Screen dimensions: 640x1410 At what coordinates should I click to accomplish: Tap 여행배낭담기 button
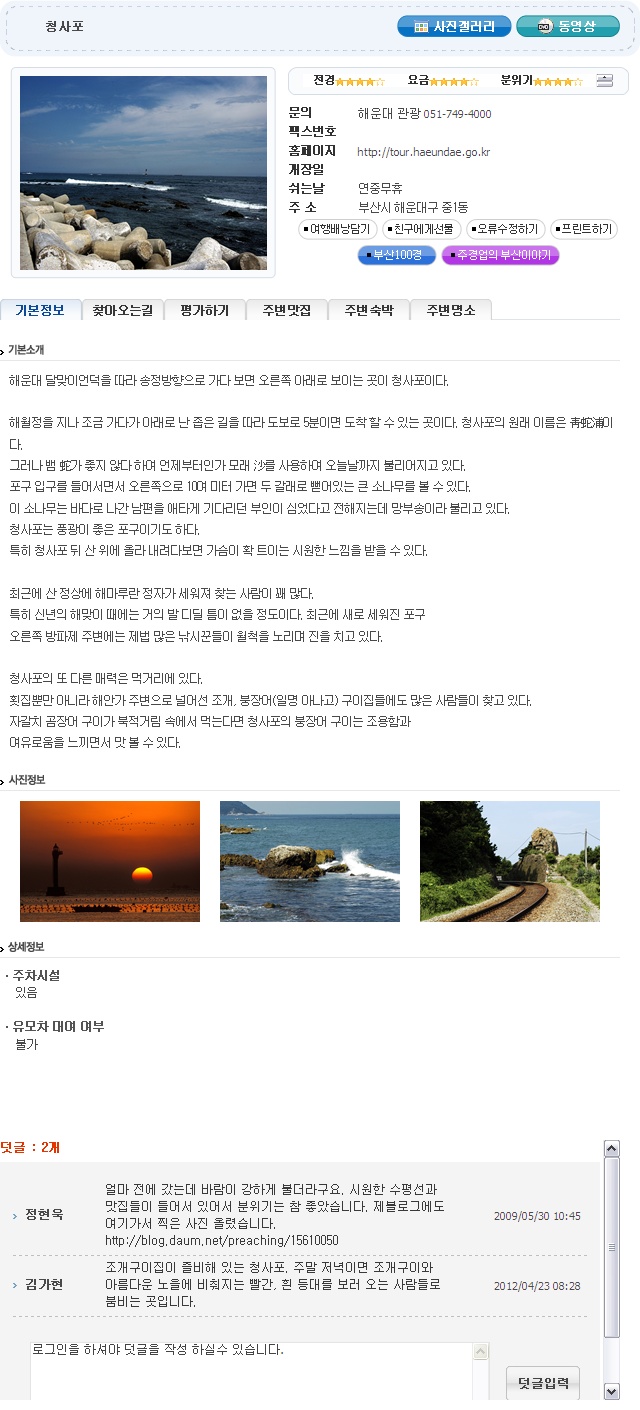336,229
